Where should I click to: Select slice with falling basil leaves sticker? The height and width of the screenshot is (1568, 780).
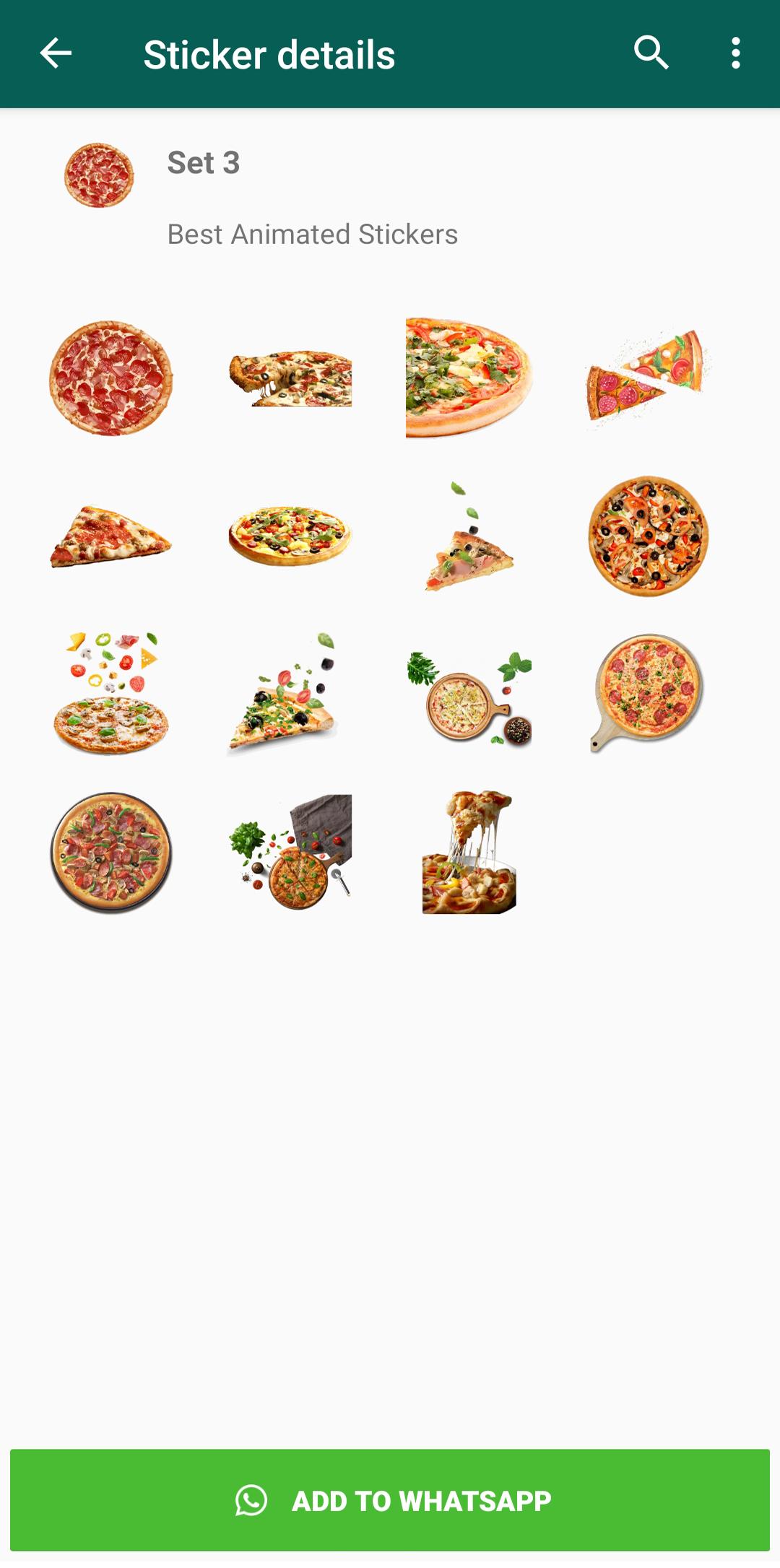[x=469, y=536]
